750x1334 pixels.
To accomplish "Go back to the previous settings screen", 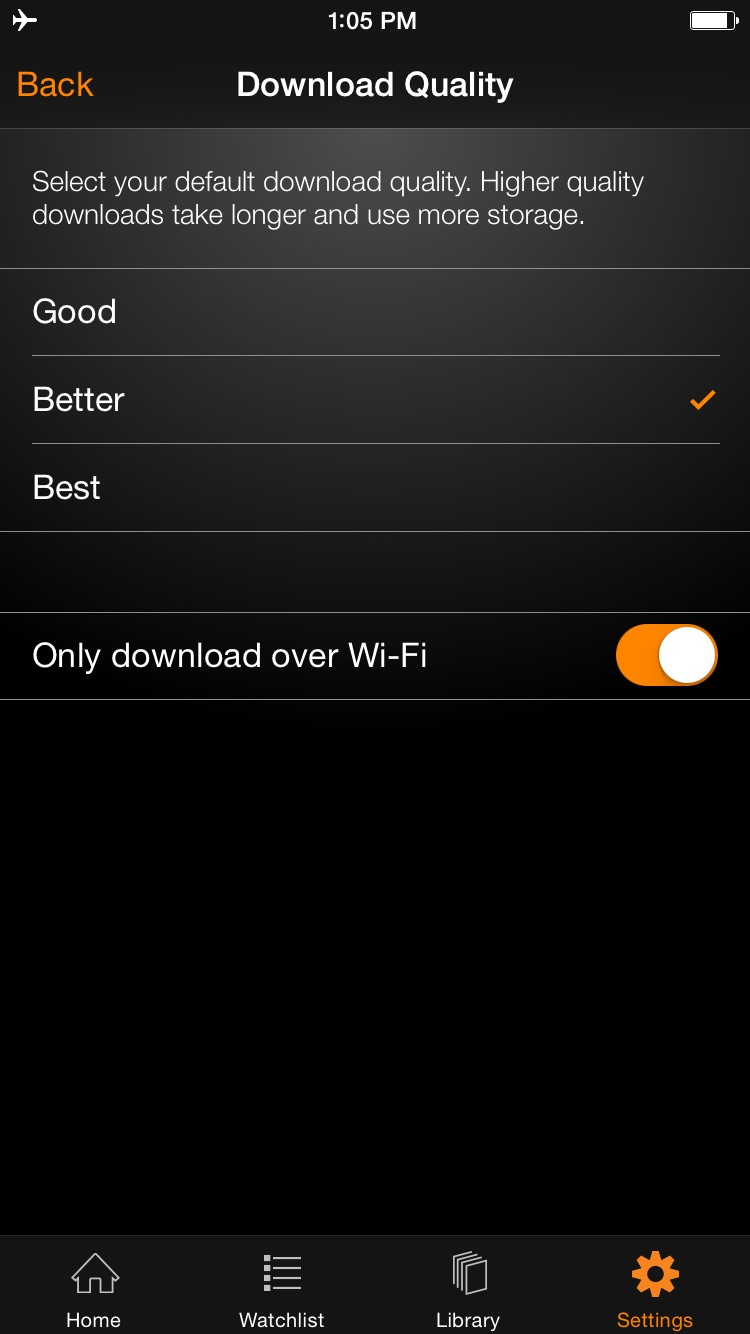I will pyautogui.click(x=55, y=85).
